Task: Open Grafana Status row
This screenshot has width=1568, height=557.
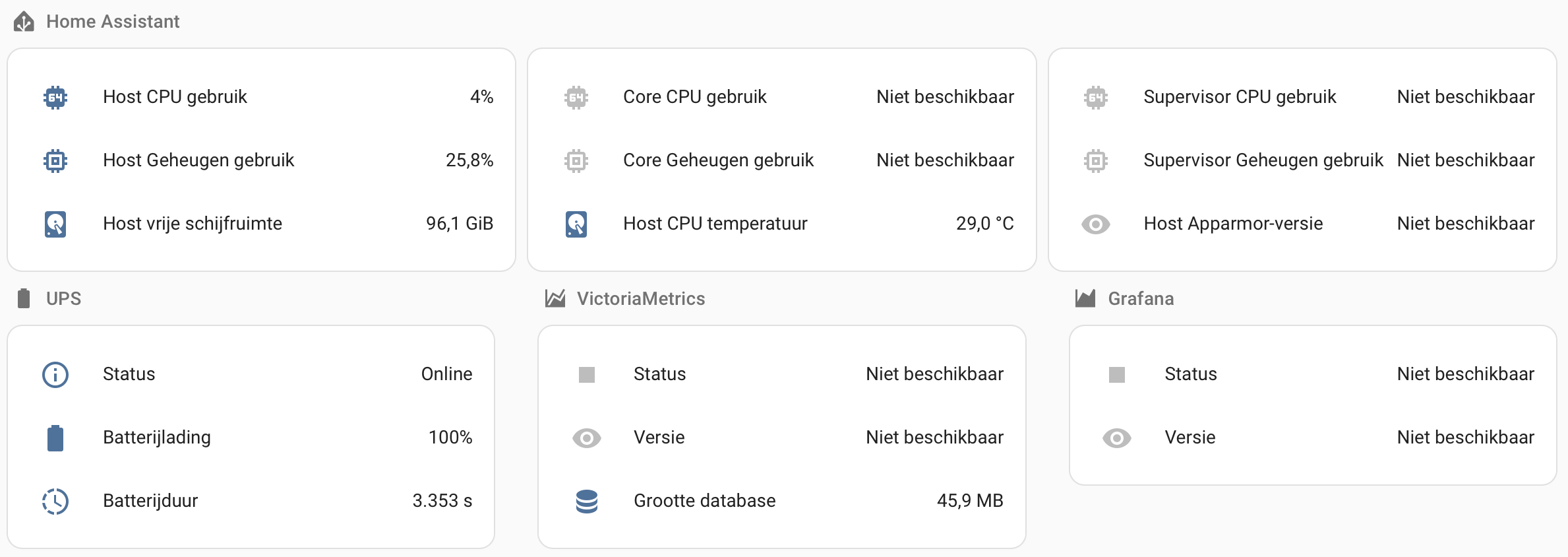Action: click(x=1190, y=374)
